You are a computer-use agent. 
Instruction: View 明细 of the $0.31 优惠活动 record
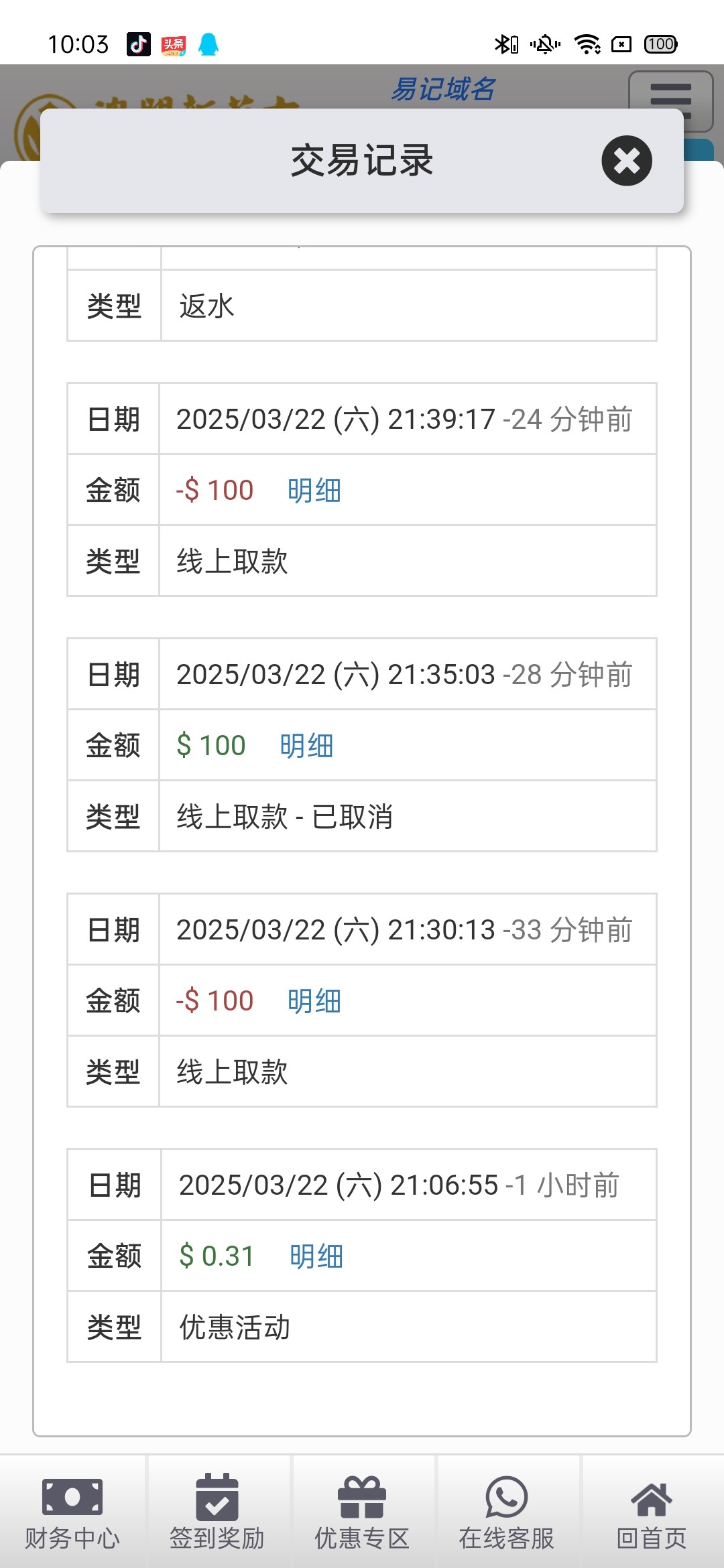[316, 1256]
